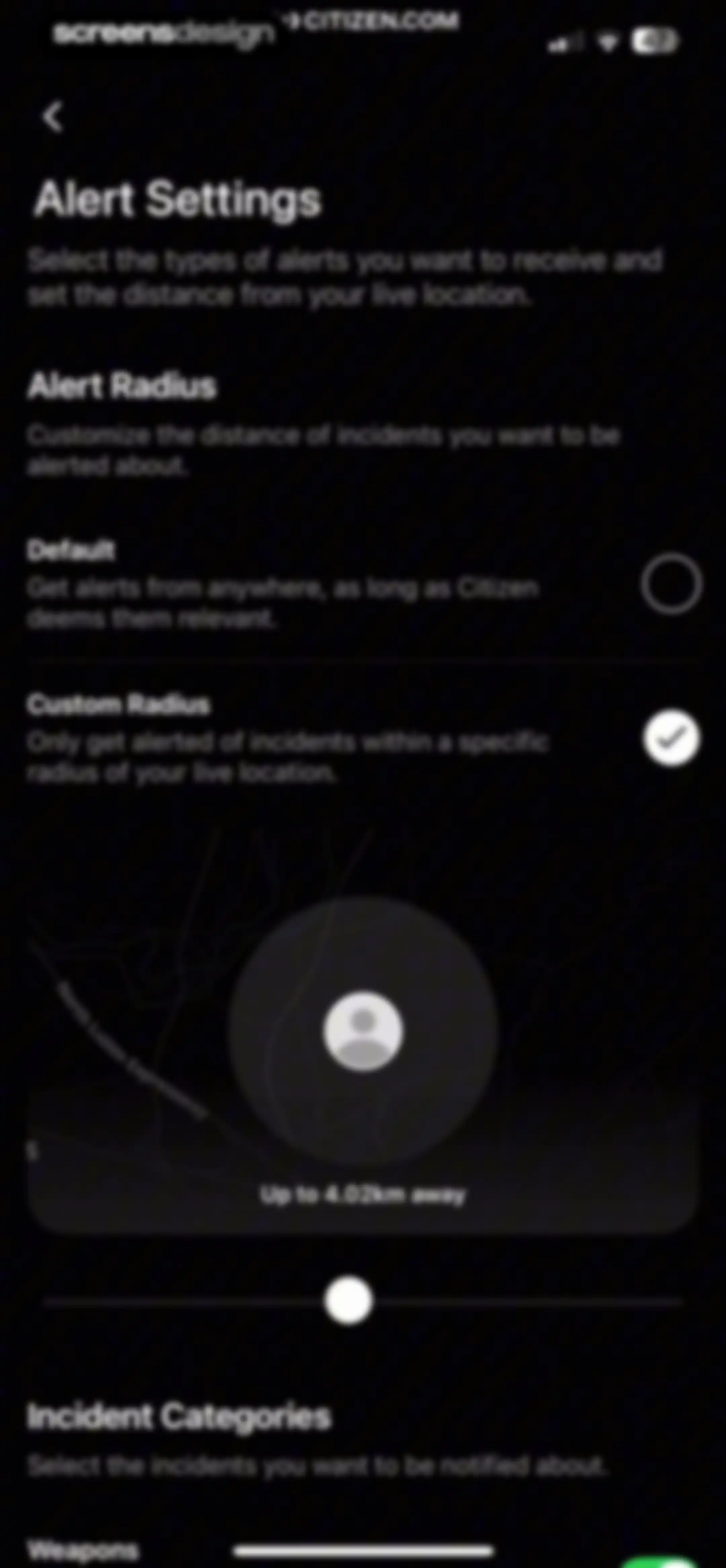726x1568 pixels.
Task: Select the Custom Radius option
Action: click(x=671, y=738)
